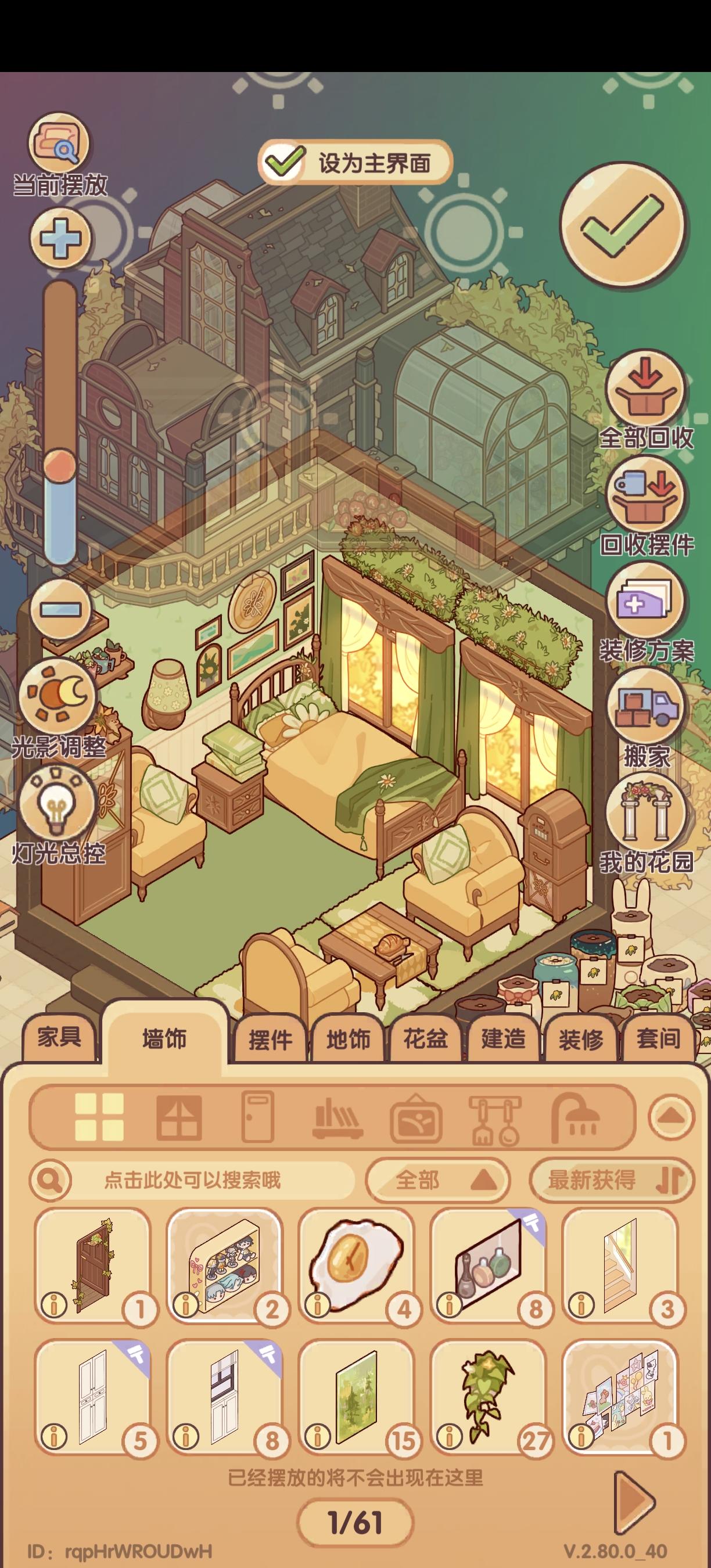The height and width of the screenshot is (1568, 711).
Task: Switch to the 花盆 tab
Action: 426,1038
